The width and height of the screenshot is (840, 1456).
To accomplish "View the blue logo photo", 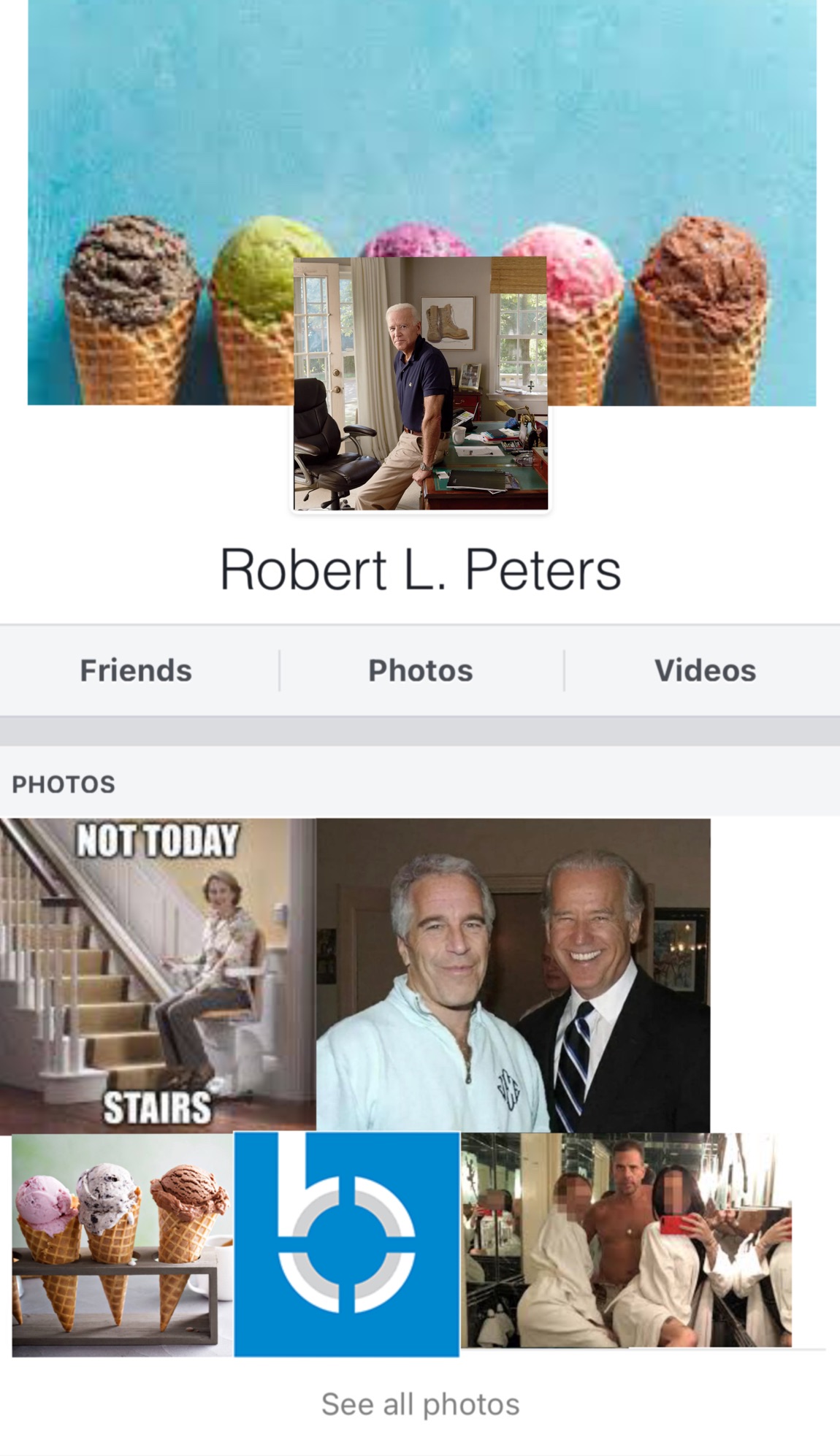I will pyautogui.click(x=346, y=1244).
